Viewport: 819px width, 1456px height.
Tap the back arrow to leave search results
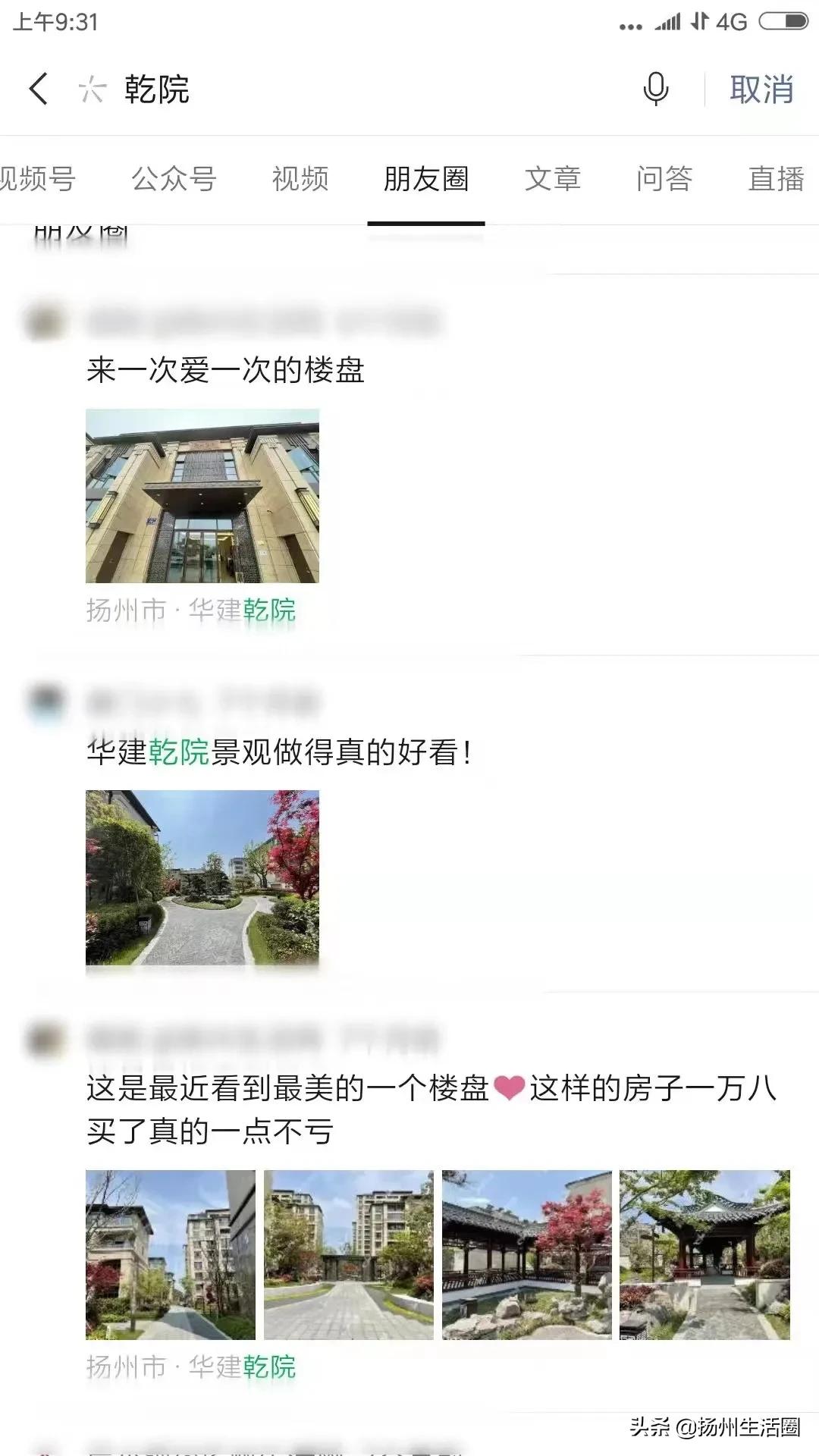click(x=39, y=89)
